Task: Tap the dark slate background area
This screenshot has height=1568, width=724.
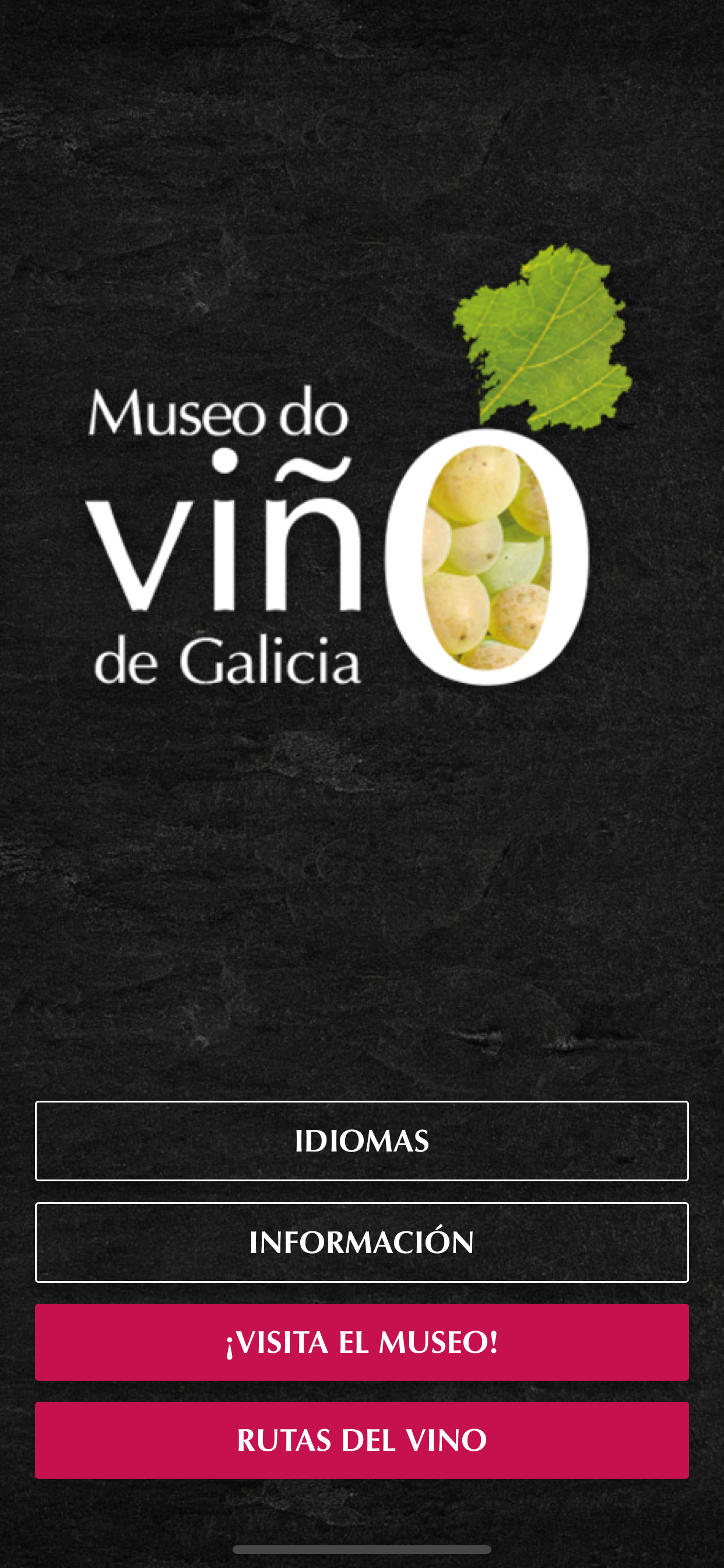Action: (x=362, y=913)
